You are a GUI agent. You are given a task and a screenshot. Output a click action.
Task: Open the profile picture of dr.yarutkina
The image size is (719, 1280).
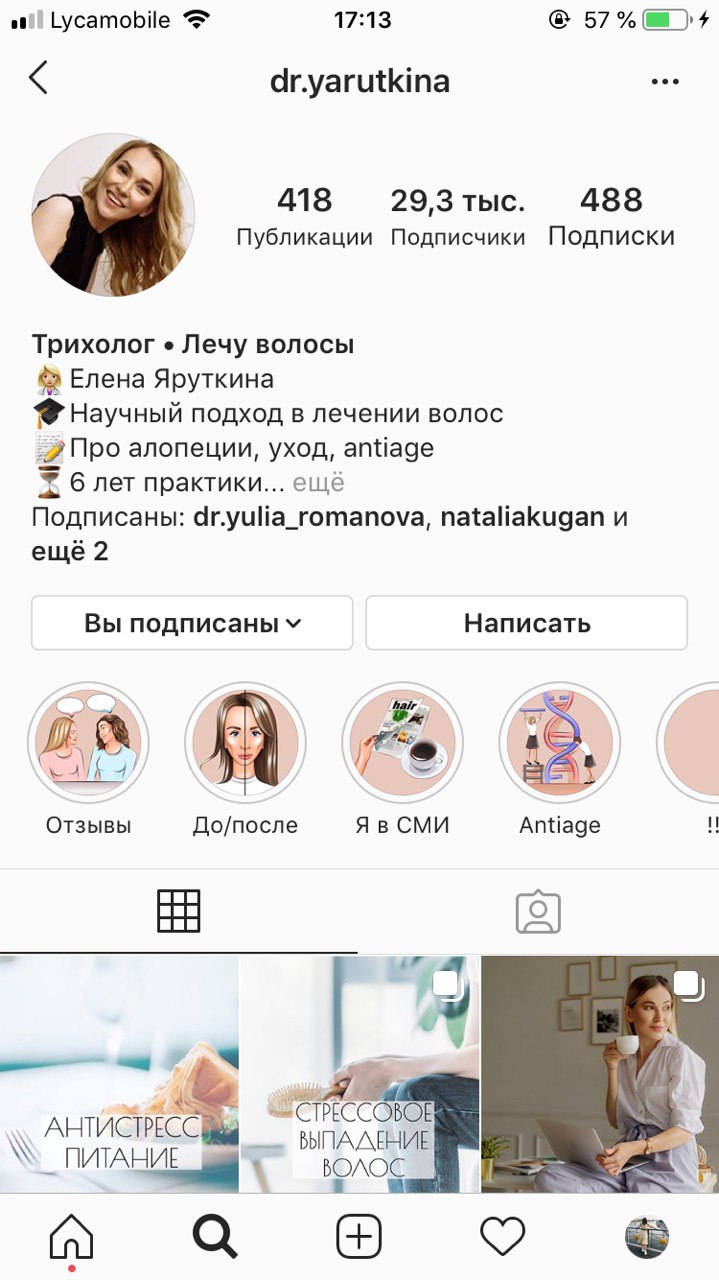tap(113, 215)
